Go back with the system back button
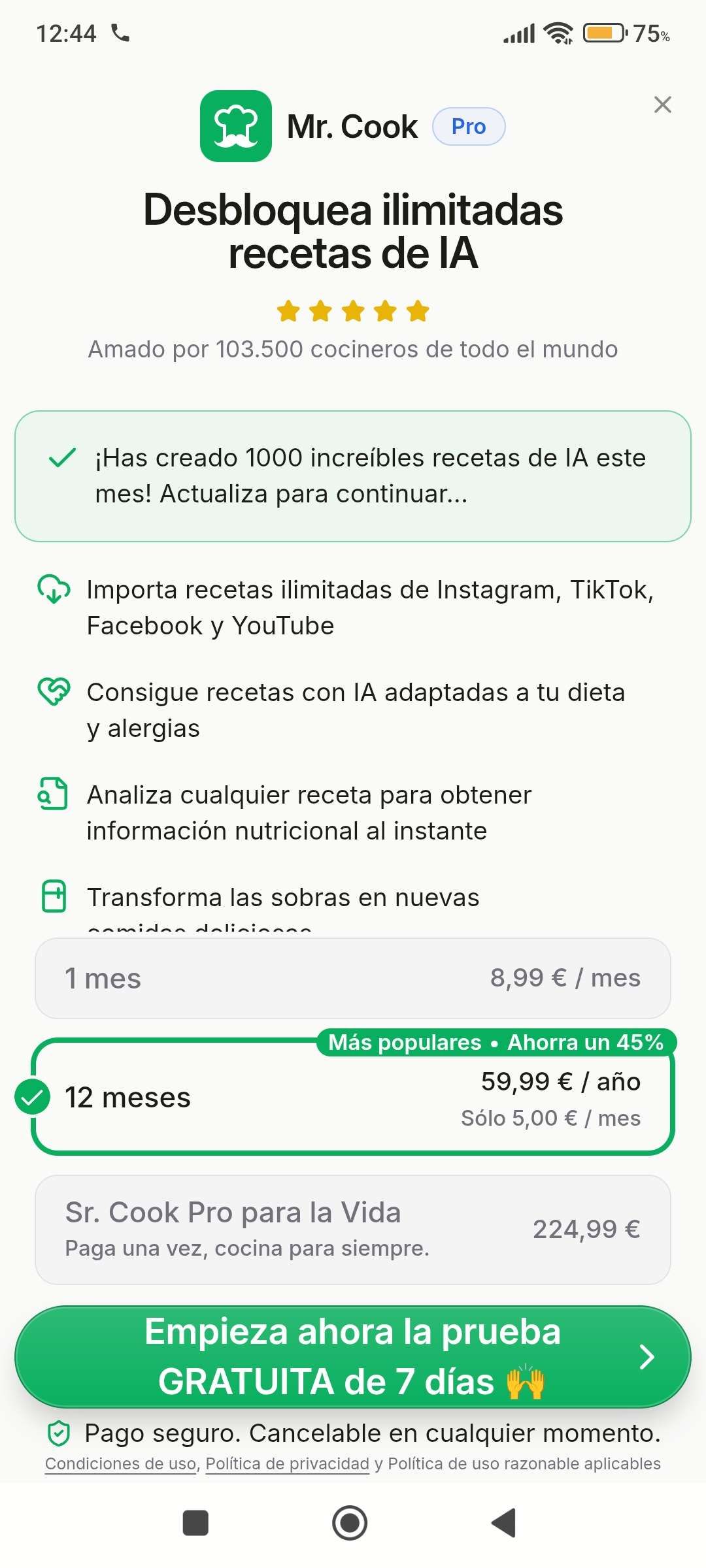Image resolution: width=706 pixels, height=1568 pixels. pos(504,1523)
